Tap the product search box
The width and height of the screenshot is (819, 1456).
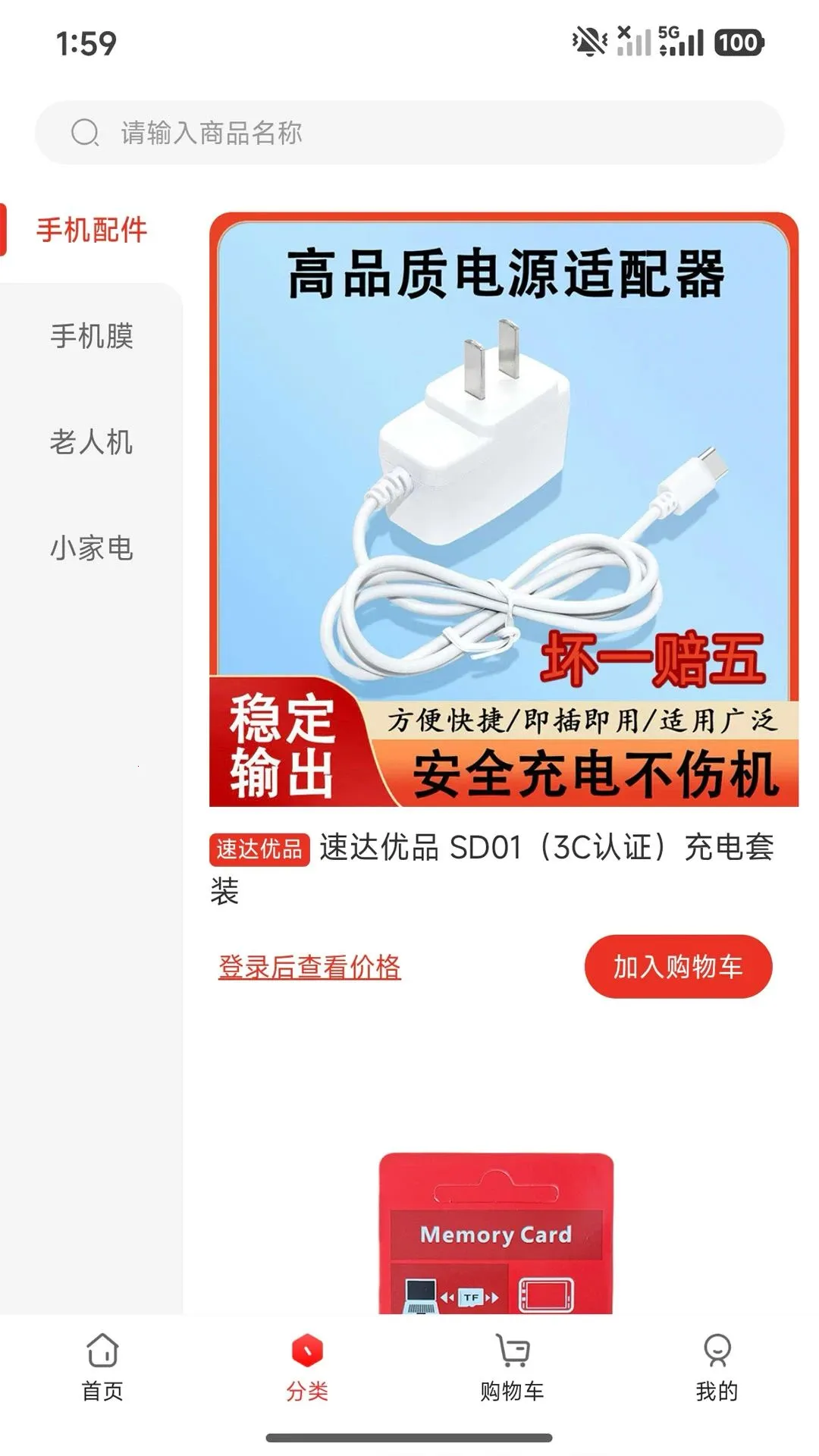pyautogui.click(x=409, y=133)
